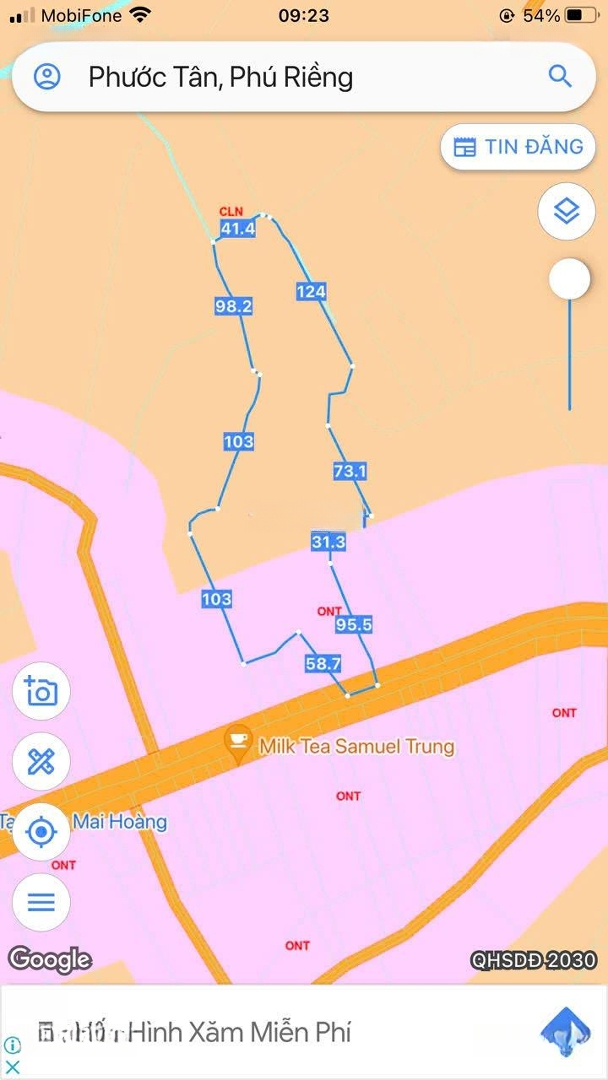Tap the search magnifier icon
Screen dimensions: 608x1080
pos(560,76)
